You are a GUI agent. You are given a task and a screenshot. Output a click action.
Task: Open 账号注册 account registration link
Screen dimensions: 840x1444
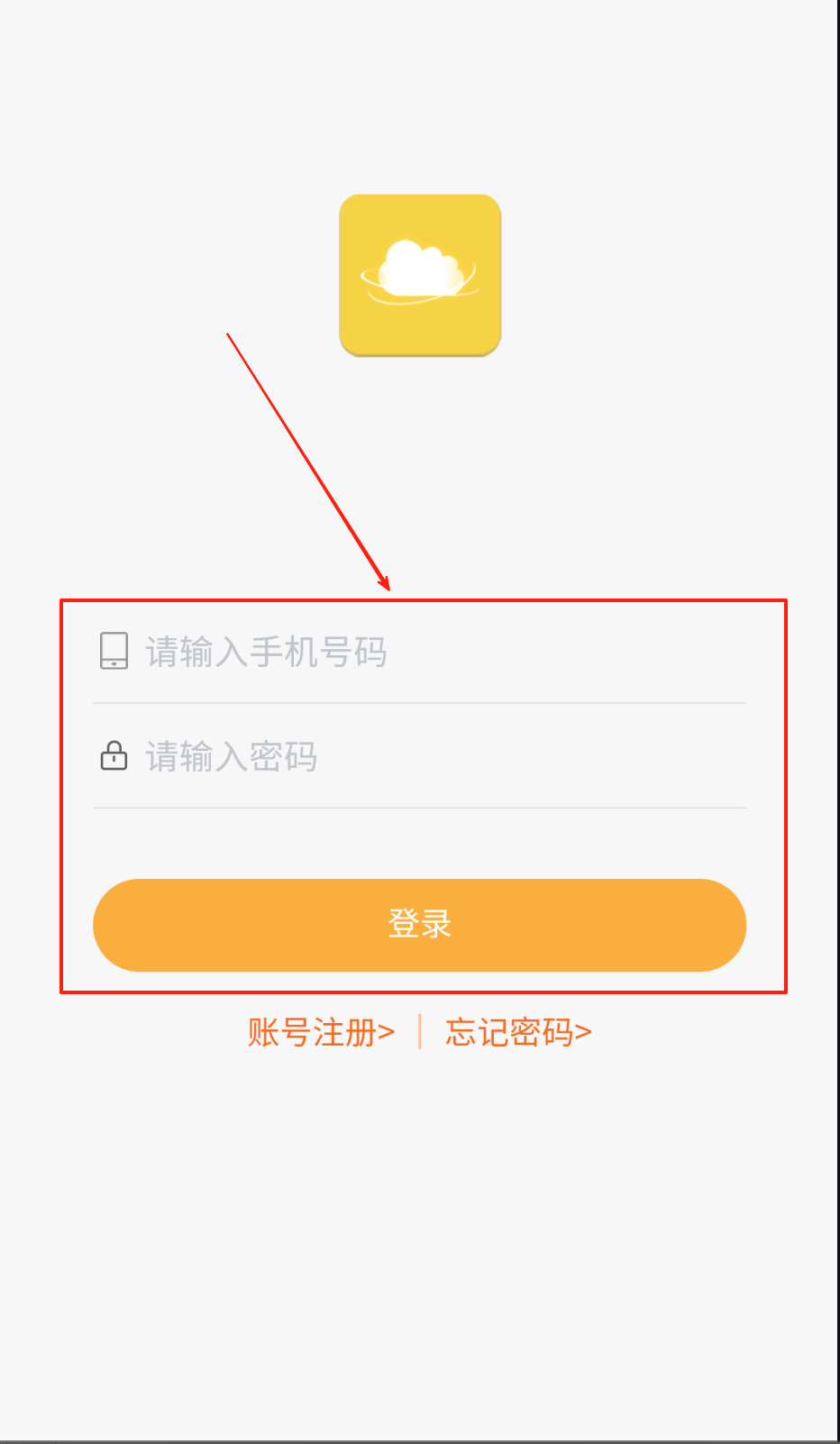point(322,1032)
